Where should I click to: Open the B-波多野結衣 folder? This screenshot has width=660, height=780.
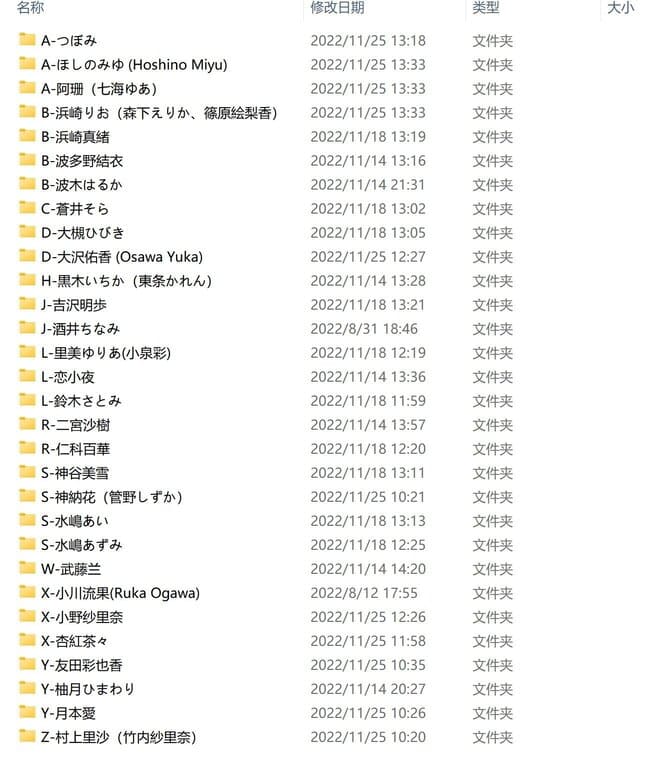pos(82,161)
